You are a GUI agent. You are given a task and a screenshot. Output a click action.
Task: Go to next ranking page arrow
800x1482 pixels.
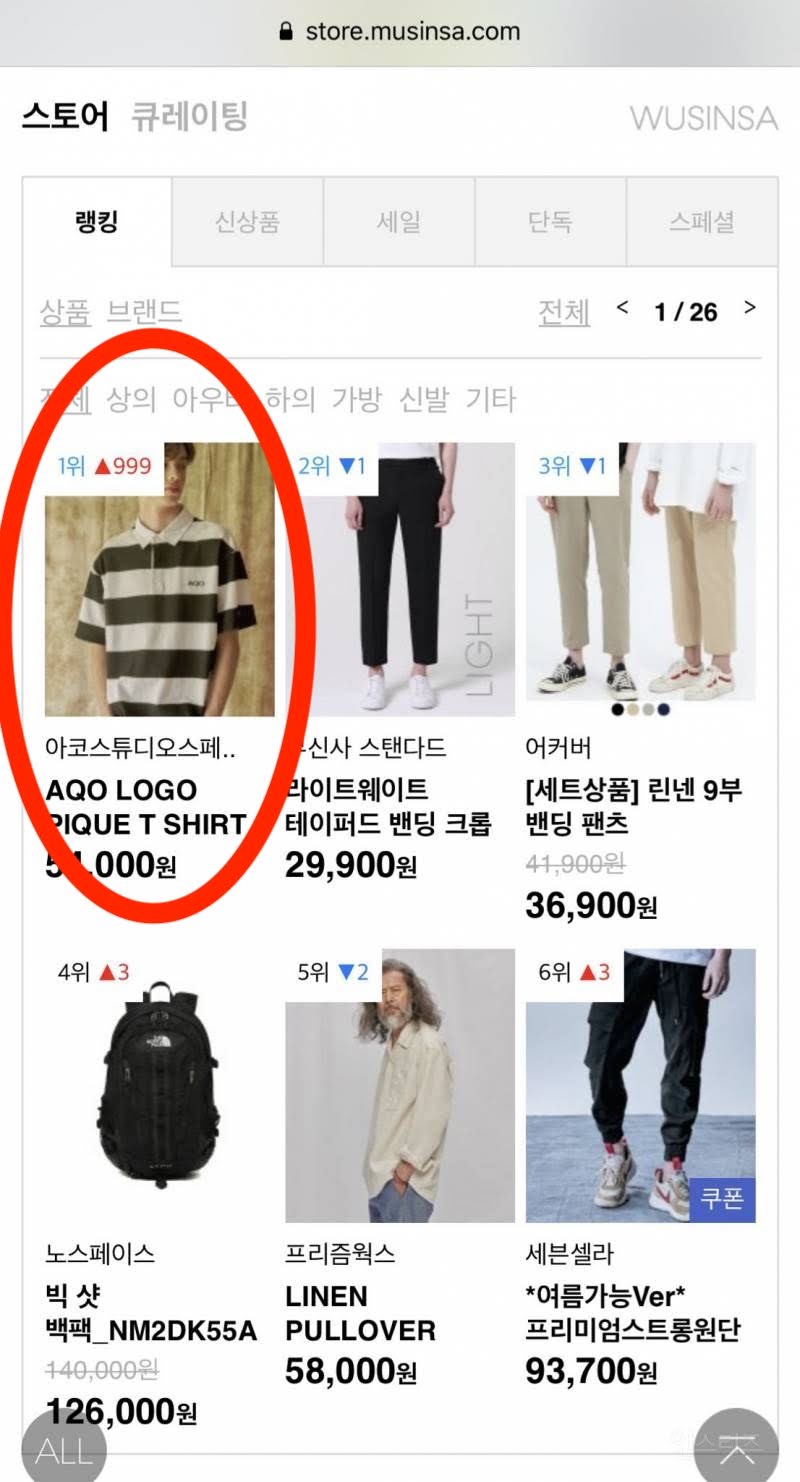pos(750,308)
